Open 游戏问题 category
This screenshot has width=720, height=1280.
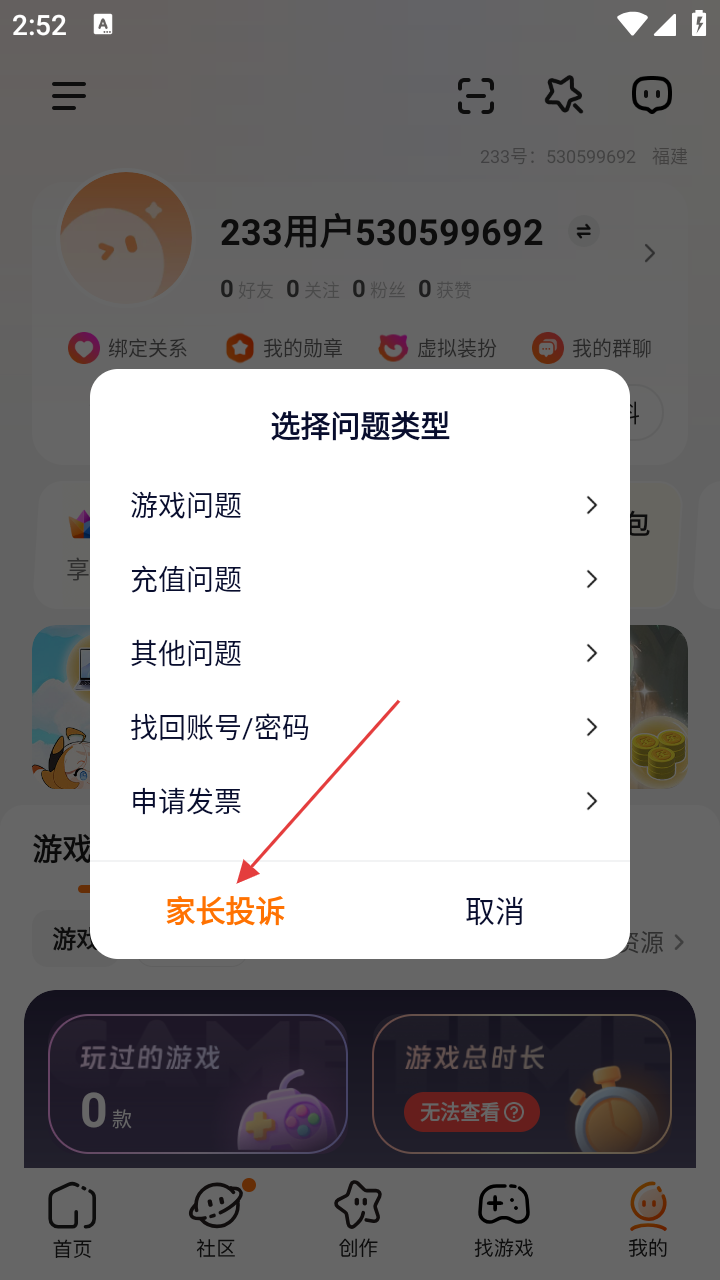pos(360,505)
